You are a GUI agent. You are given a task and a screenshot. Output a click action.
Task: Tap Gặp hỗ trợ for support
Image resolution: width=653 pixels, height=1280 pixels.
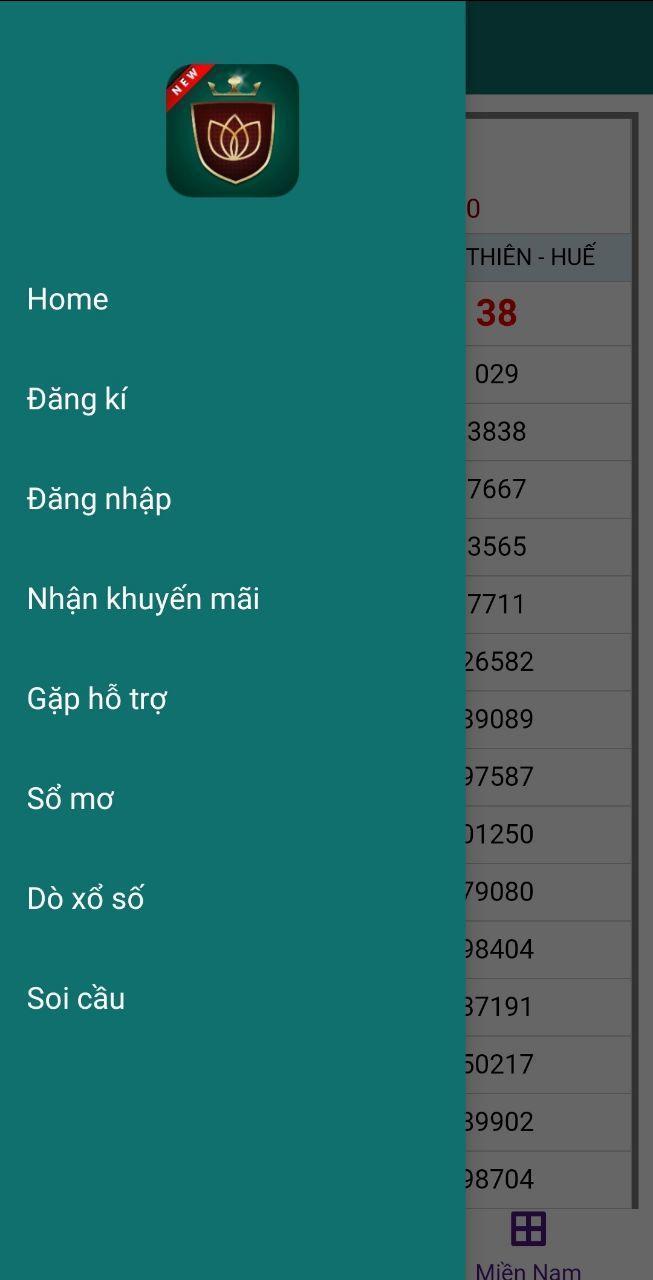coord(232,699)
